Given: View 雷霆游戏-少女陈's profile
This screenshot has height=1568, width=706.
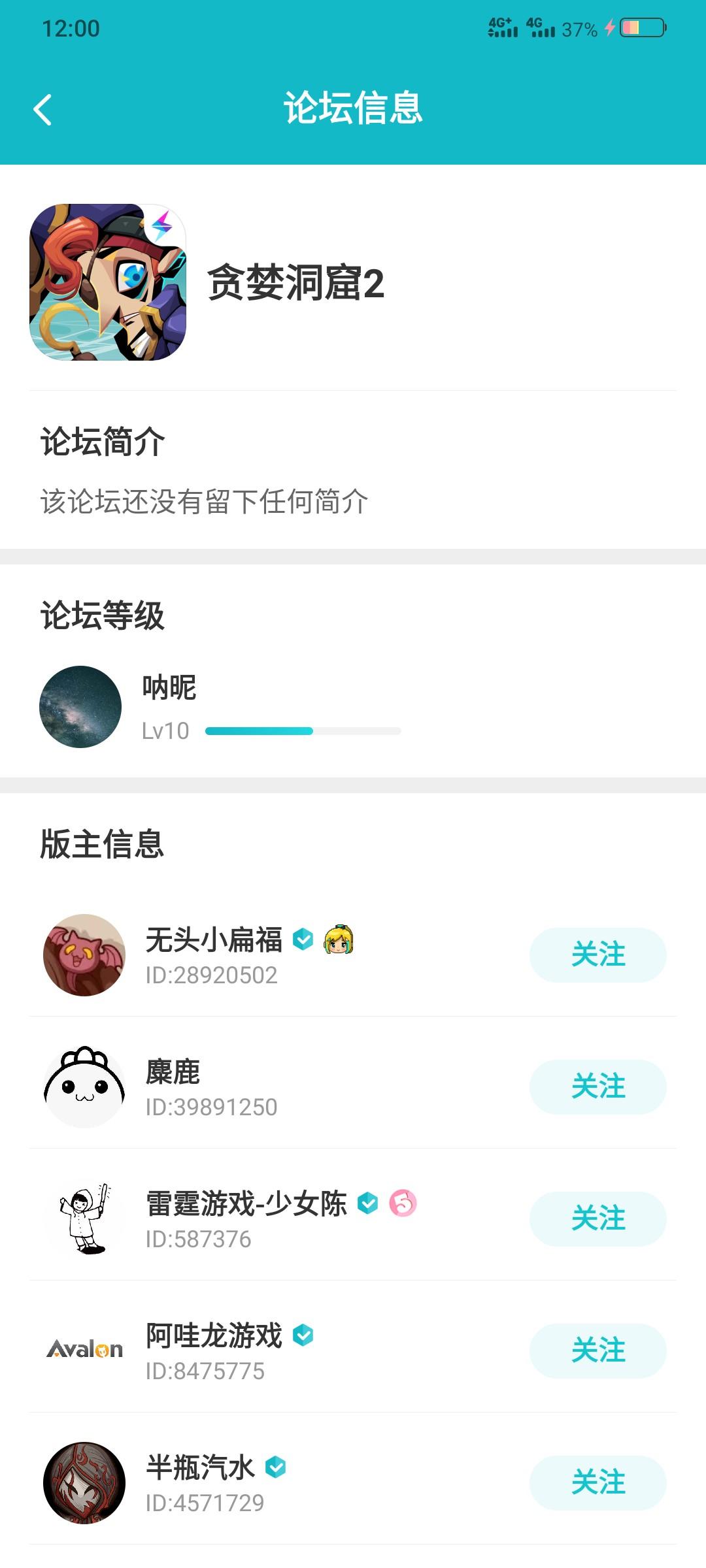Looking at the screenshot, I should (x=84, y=1218).
